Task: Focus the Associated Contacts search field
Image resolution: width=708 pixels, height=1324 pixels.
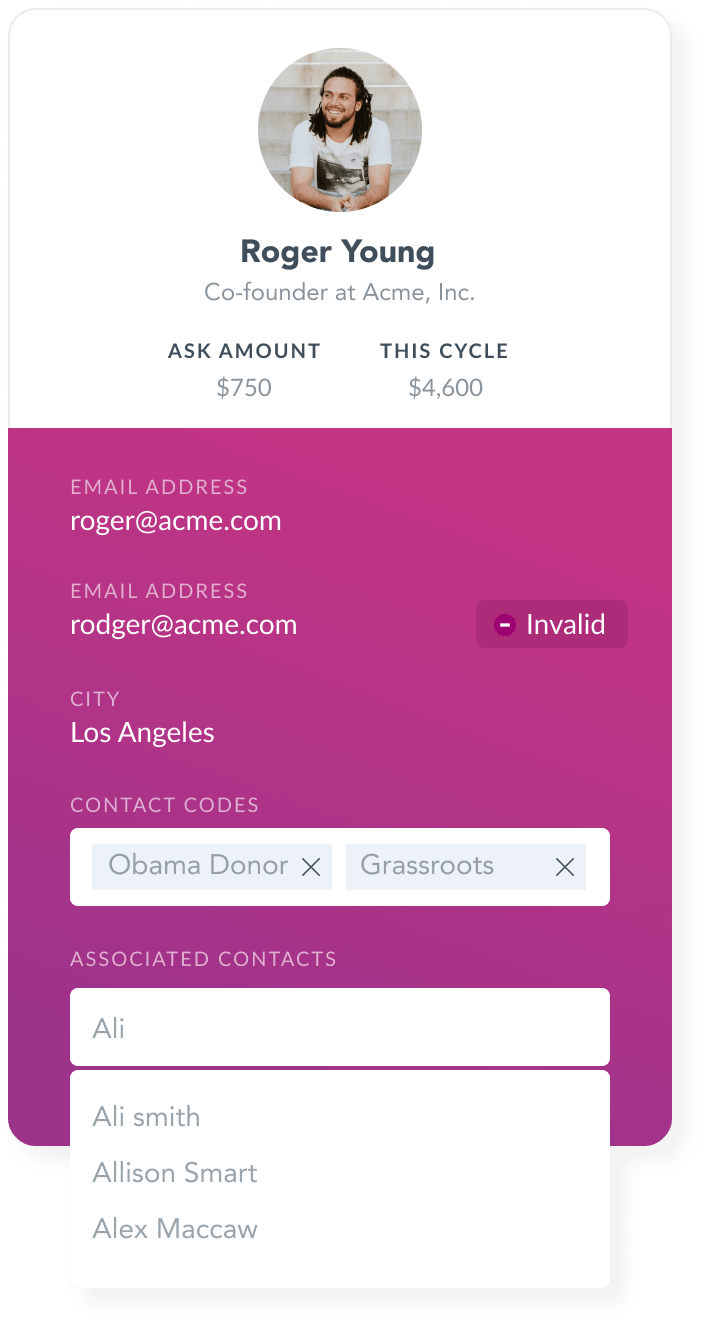Action: [x=339, y=1028]
